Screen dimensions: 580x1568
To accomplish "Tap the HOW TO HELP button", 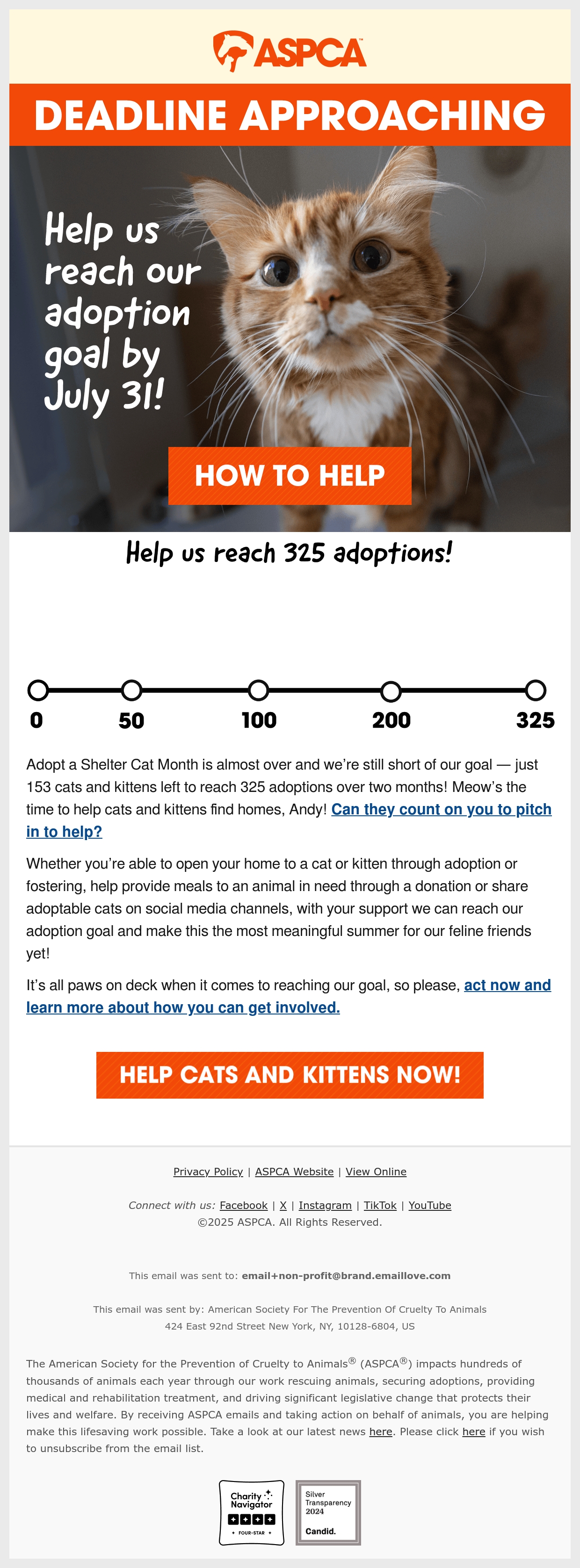I will [290, 475].
